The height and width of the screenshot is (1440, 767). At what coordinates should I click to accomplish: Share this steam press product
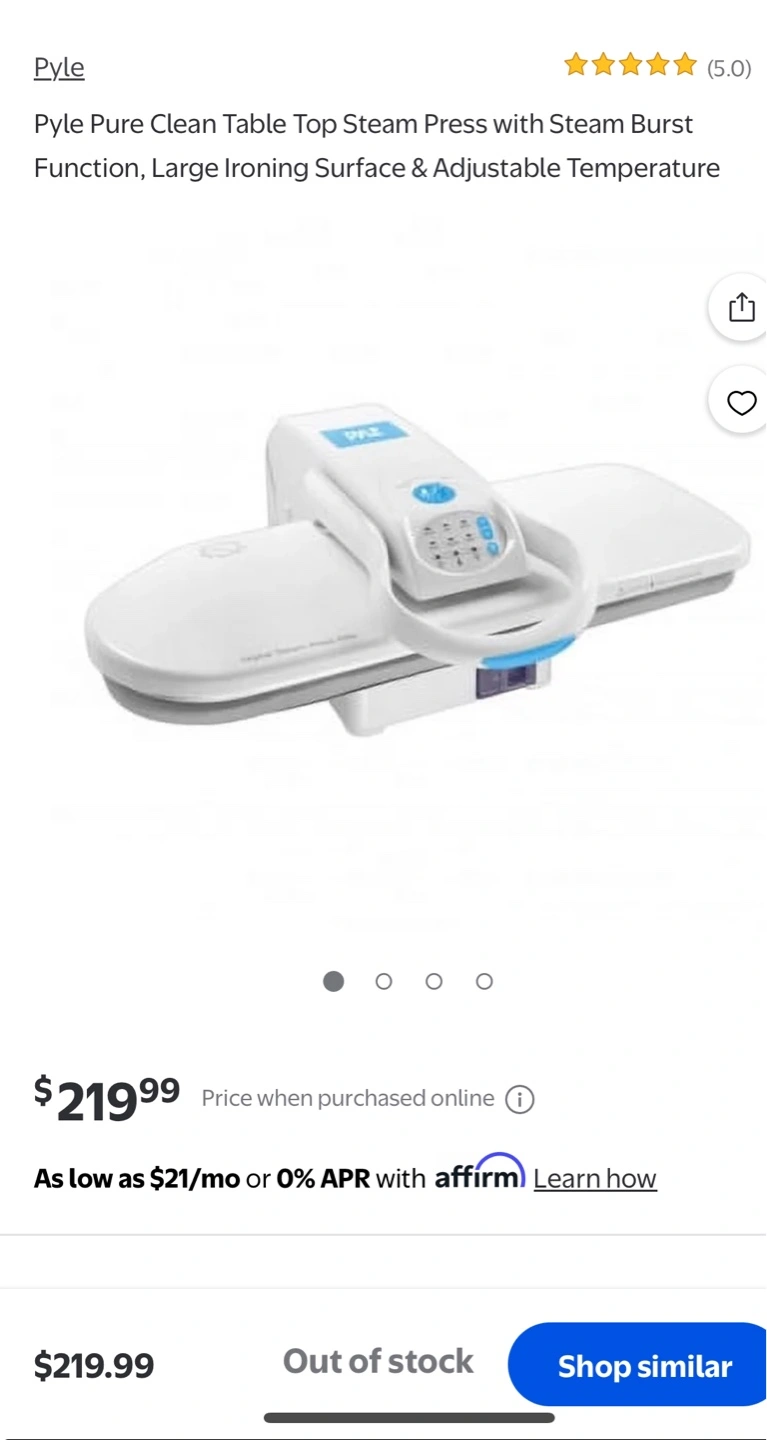[741, 307]
